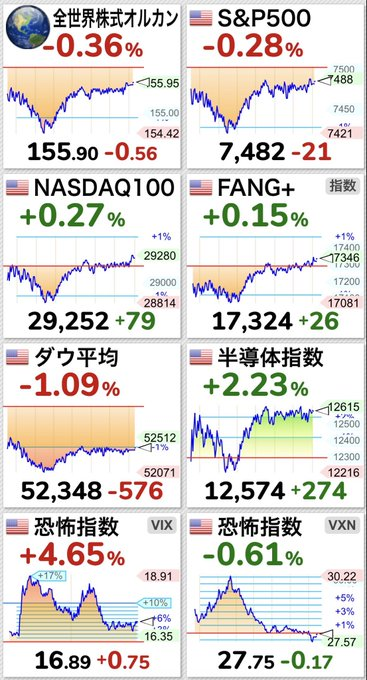
Task: Open the 恐怖指数 VXN card
Action: (275, 596)
